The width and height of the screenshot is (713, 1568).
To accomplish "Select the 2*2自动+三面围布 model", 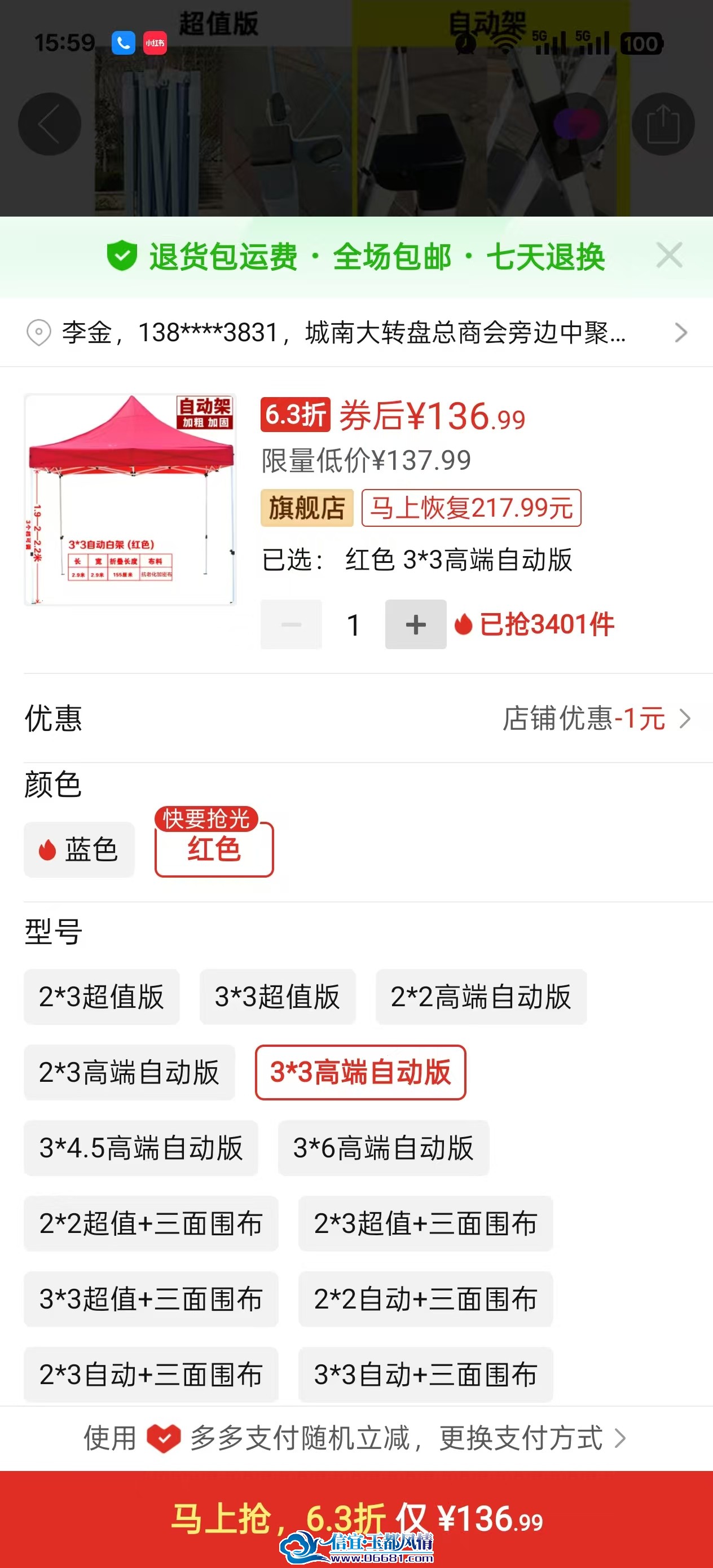I will click(426, 1299).
